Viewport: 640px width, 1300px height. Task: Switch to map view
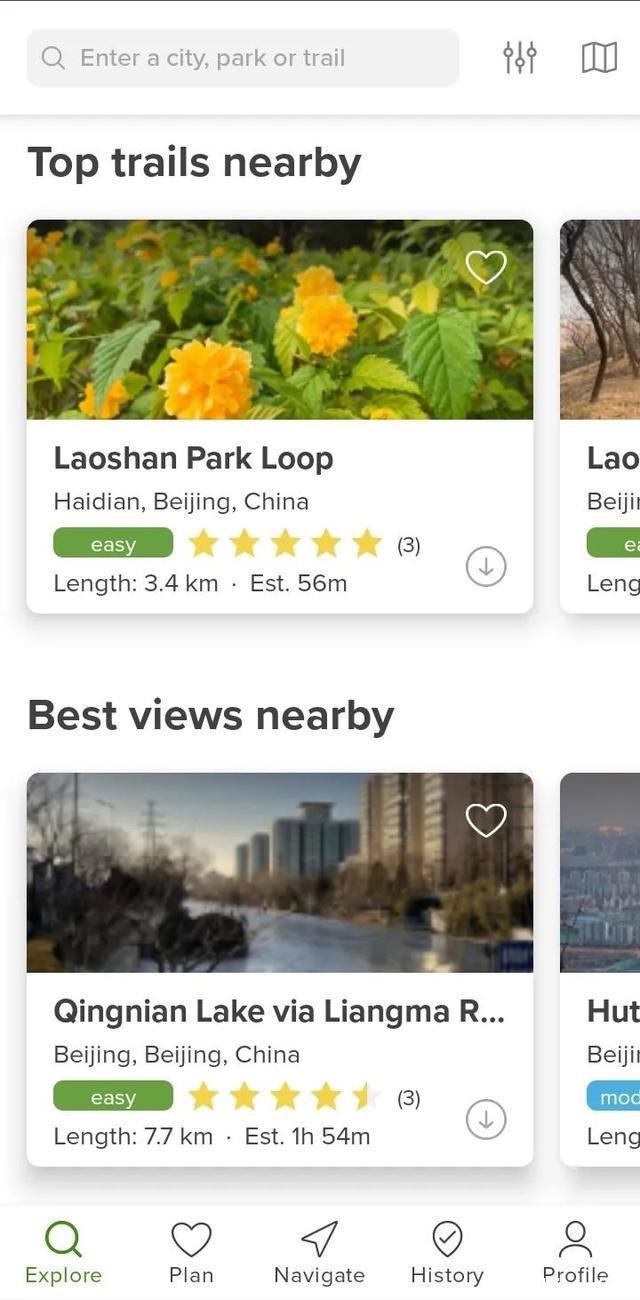point(599,58)
